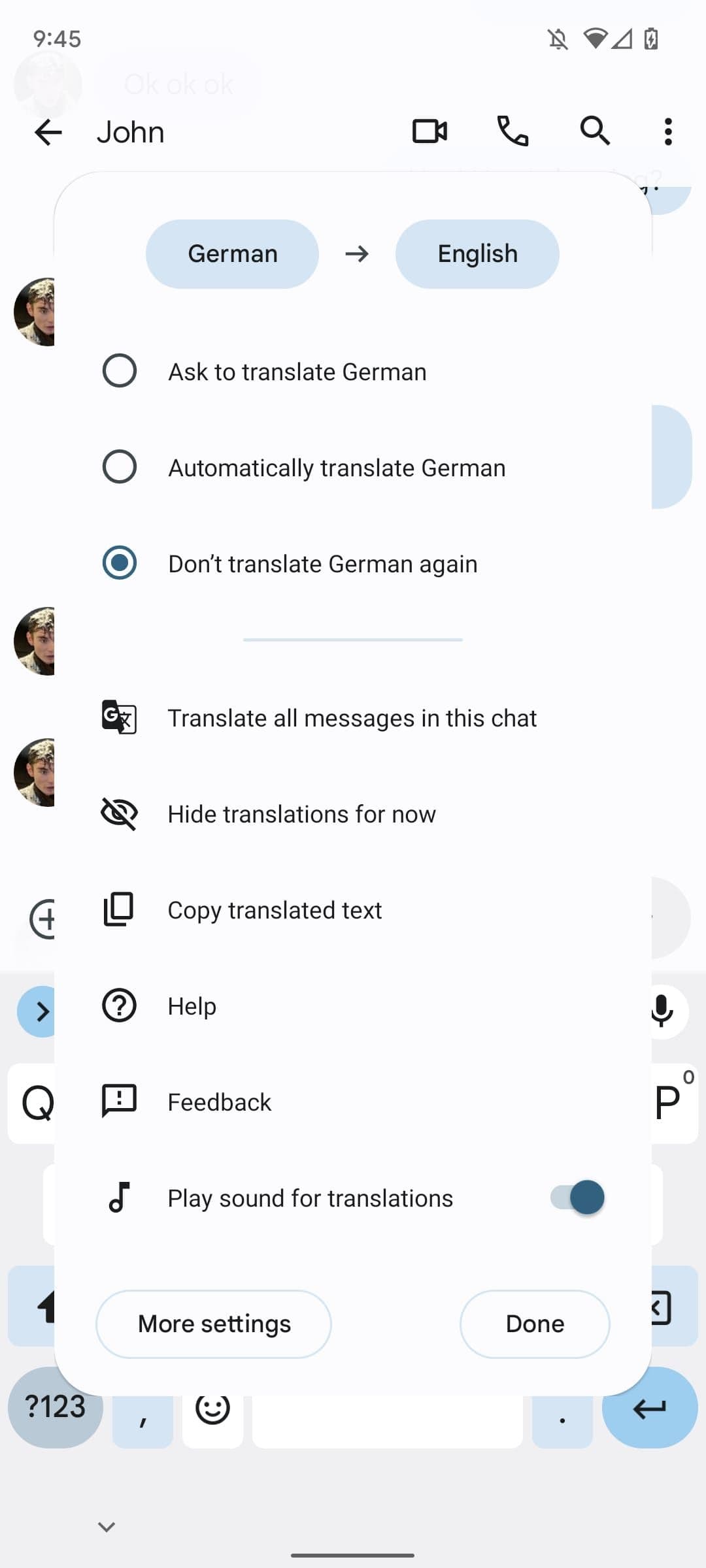Change the source language from German
706x1568 pixels.
click(x=232, y=253)
